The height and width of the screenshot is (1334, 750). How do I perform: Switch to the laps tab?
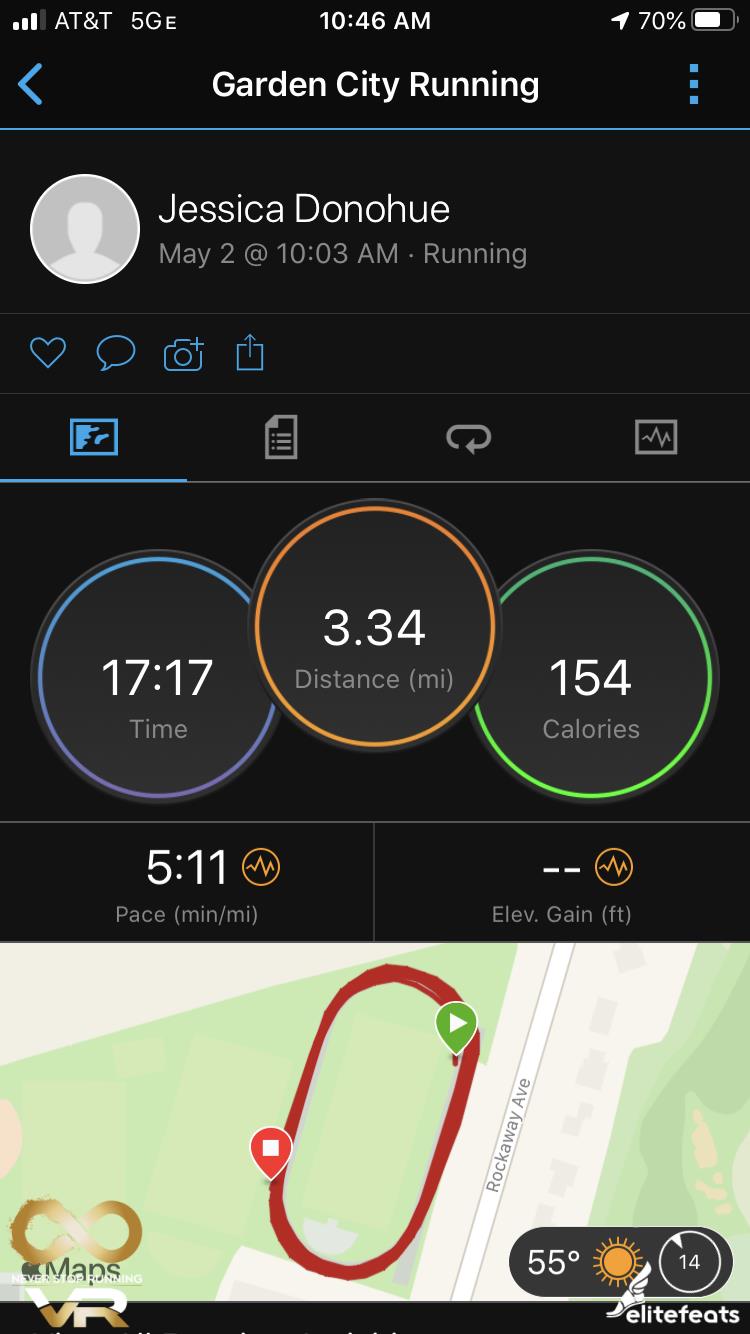pos(468,437)
